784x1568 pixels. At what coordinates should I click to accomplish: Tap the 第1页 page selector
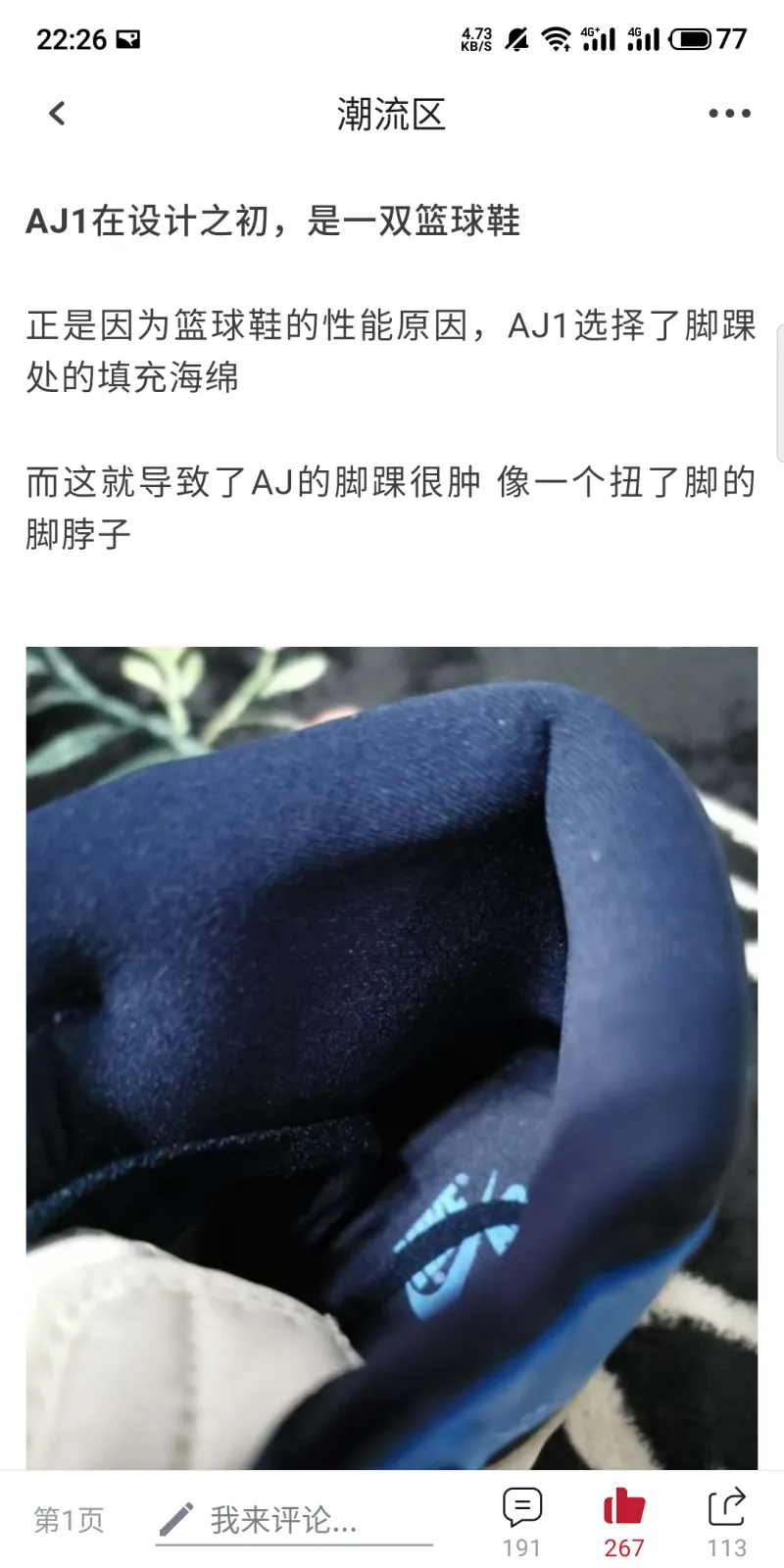pyautogui.click(x=69, y=1520)
